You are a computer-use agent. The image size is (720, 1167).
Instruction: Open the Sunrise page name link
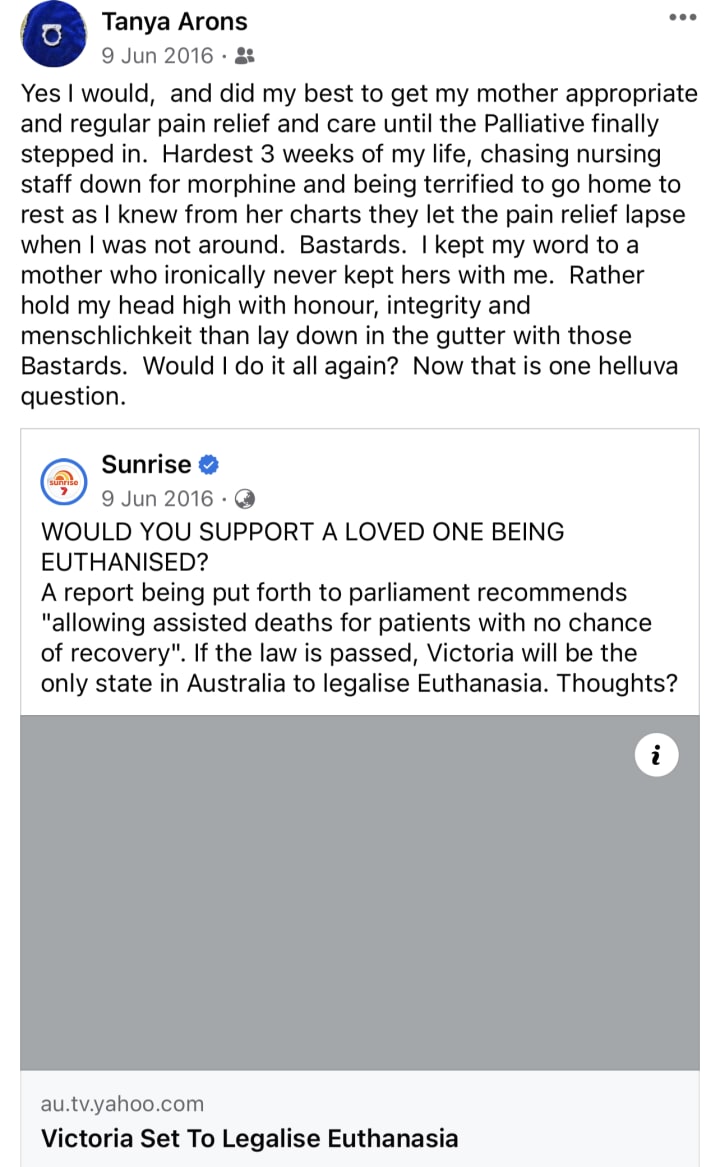point(146,464)
